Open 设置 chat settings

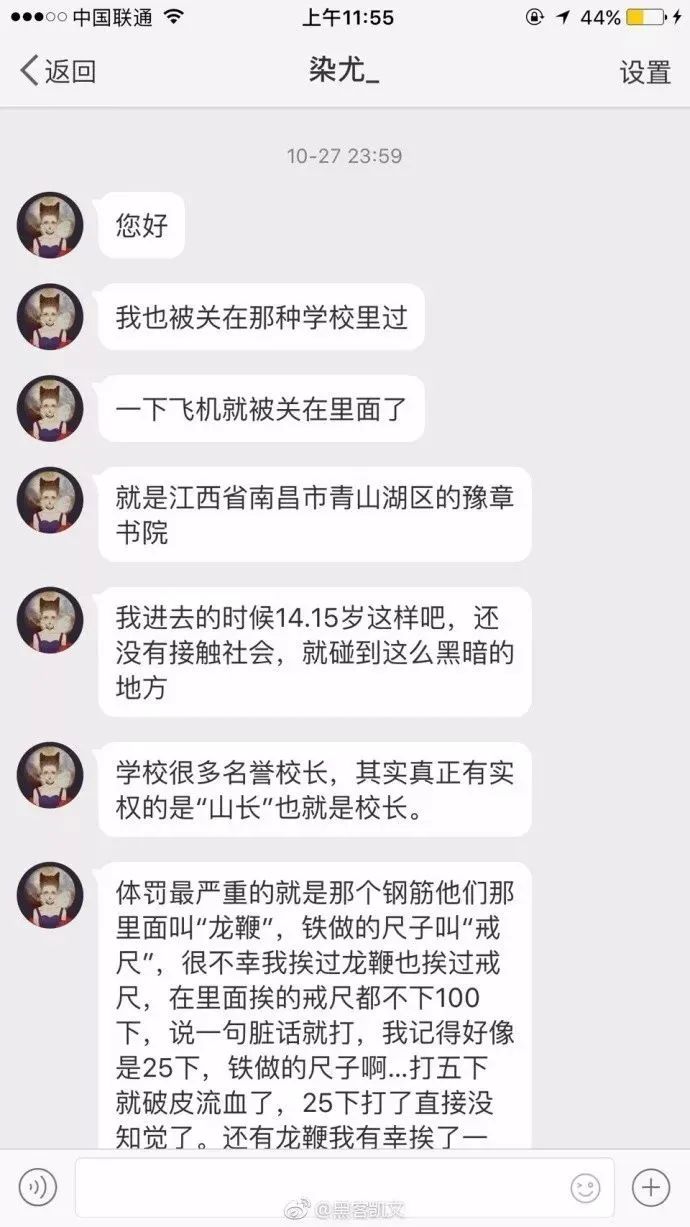[644, 72]
